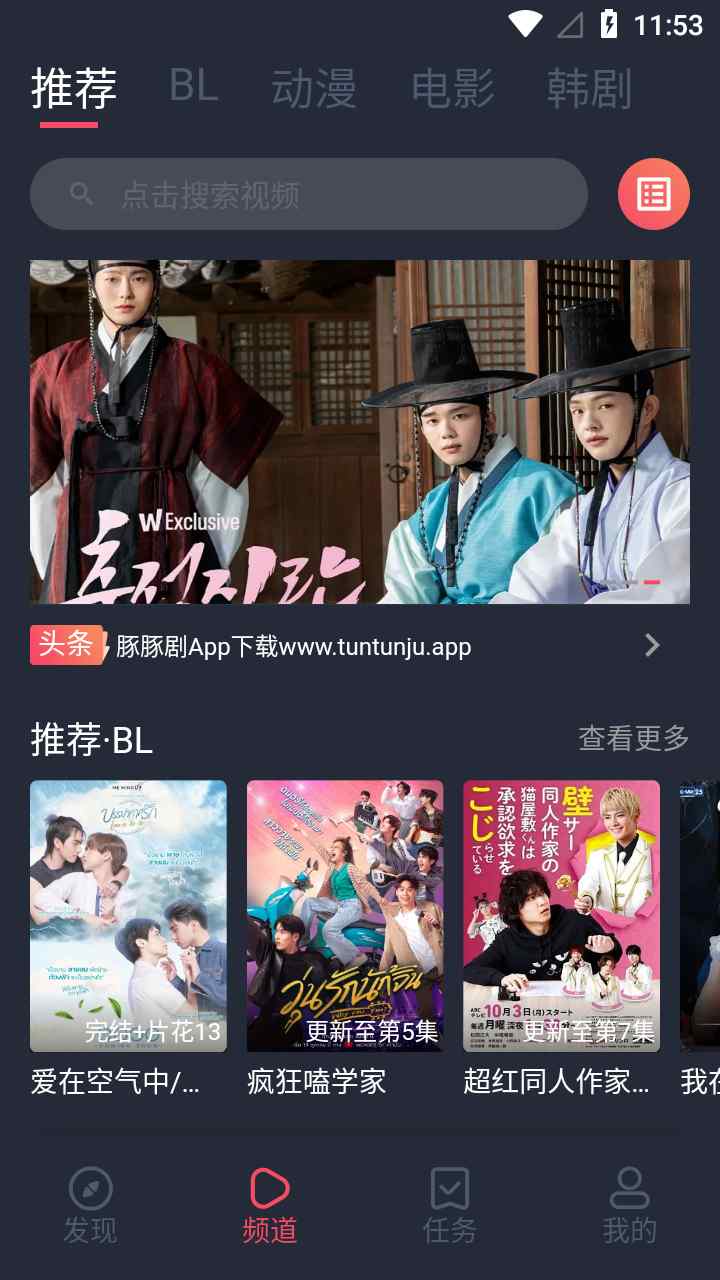This screenshot has height=1280, width=720.
Task: Open the 我的 (Mine) profile icon
Action: (630, 1190)
